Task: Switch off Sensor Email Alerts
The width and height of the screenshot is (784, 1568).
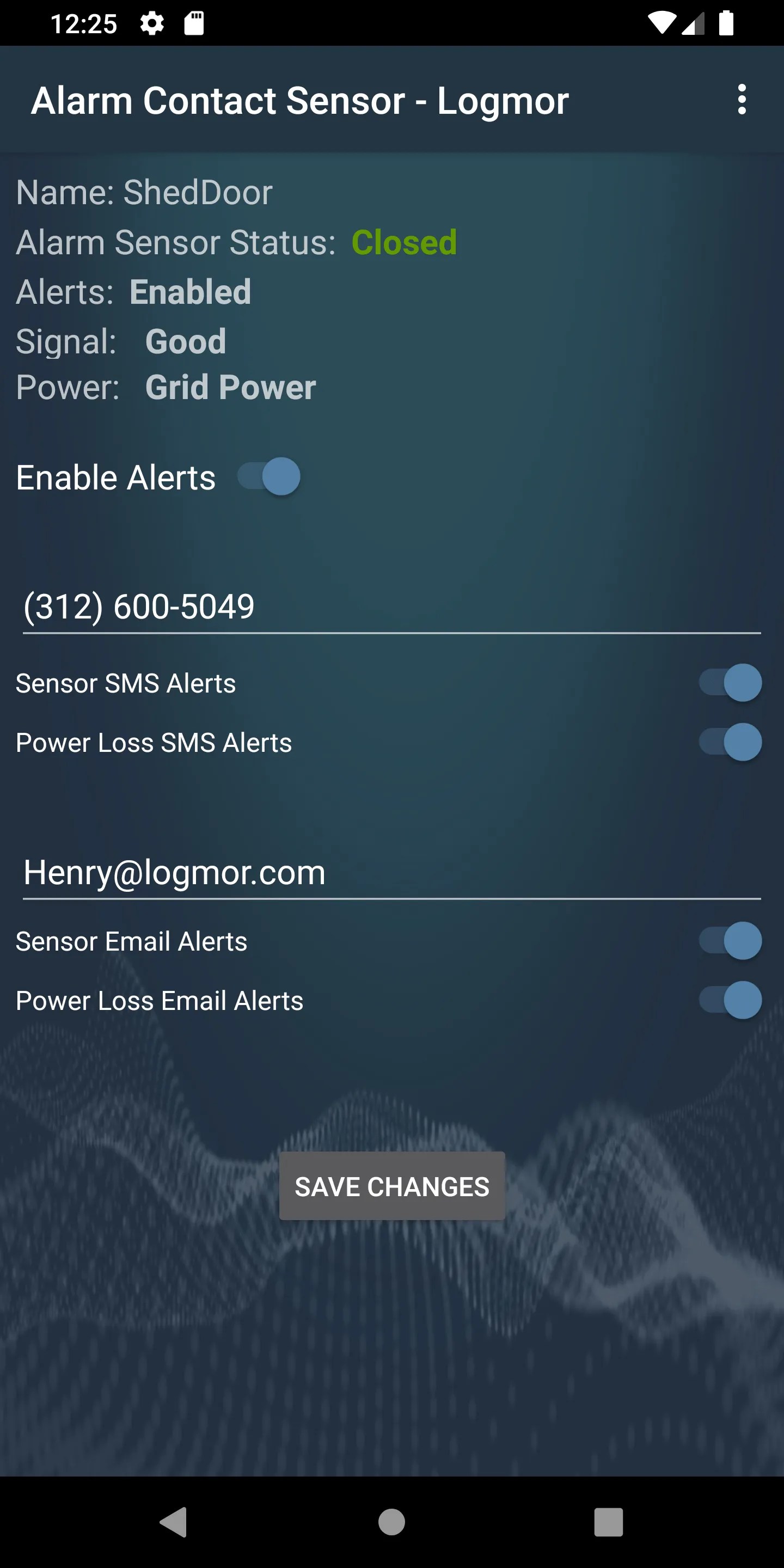Action: 730,940
